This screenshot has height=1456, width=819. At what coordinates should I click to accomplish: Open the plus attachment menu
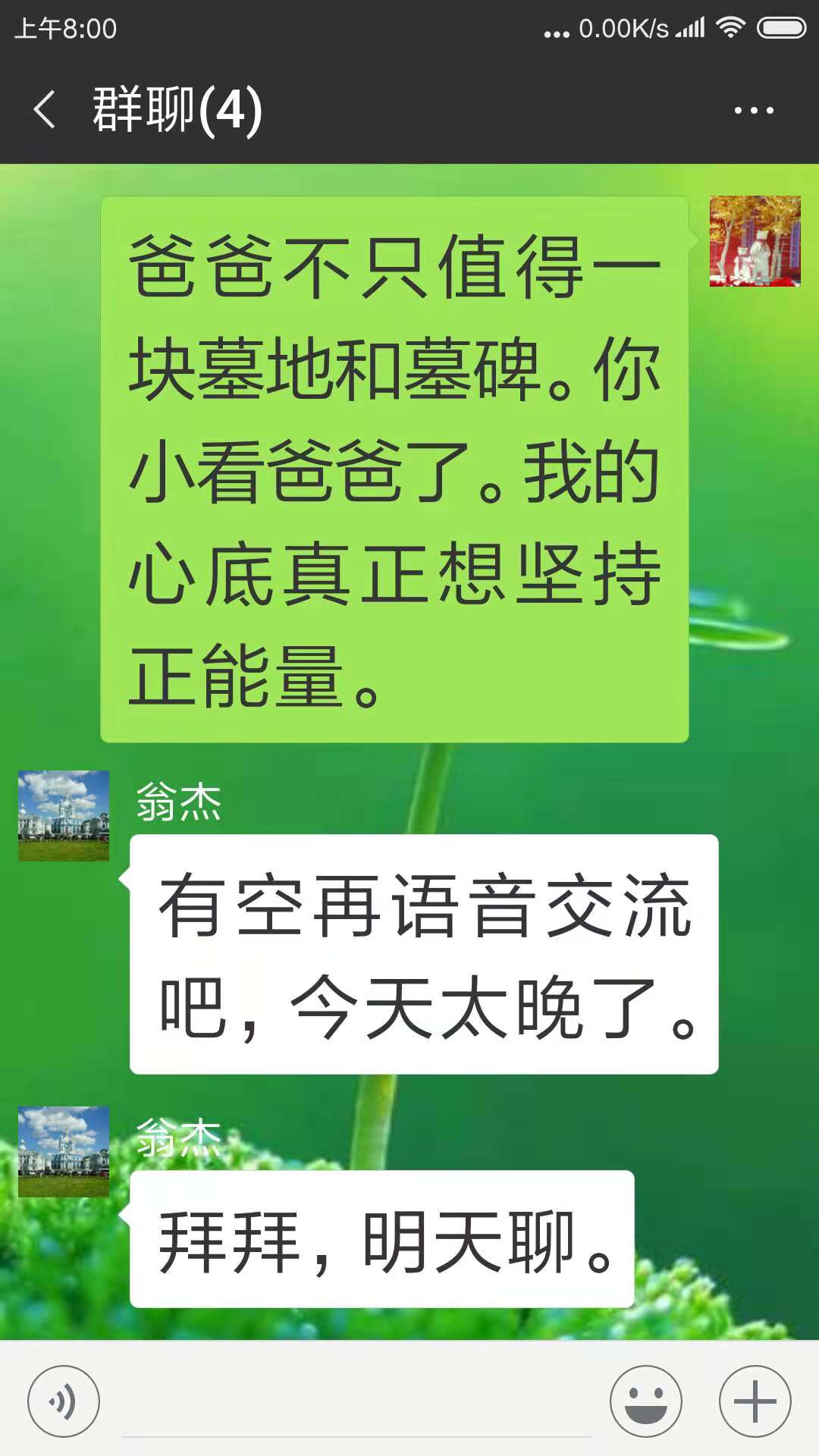coord(755,1401)
